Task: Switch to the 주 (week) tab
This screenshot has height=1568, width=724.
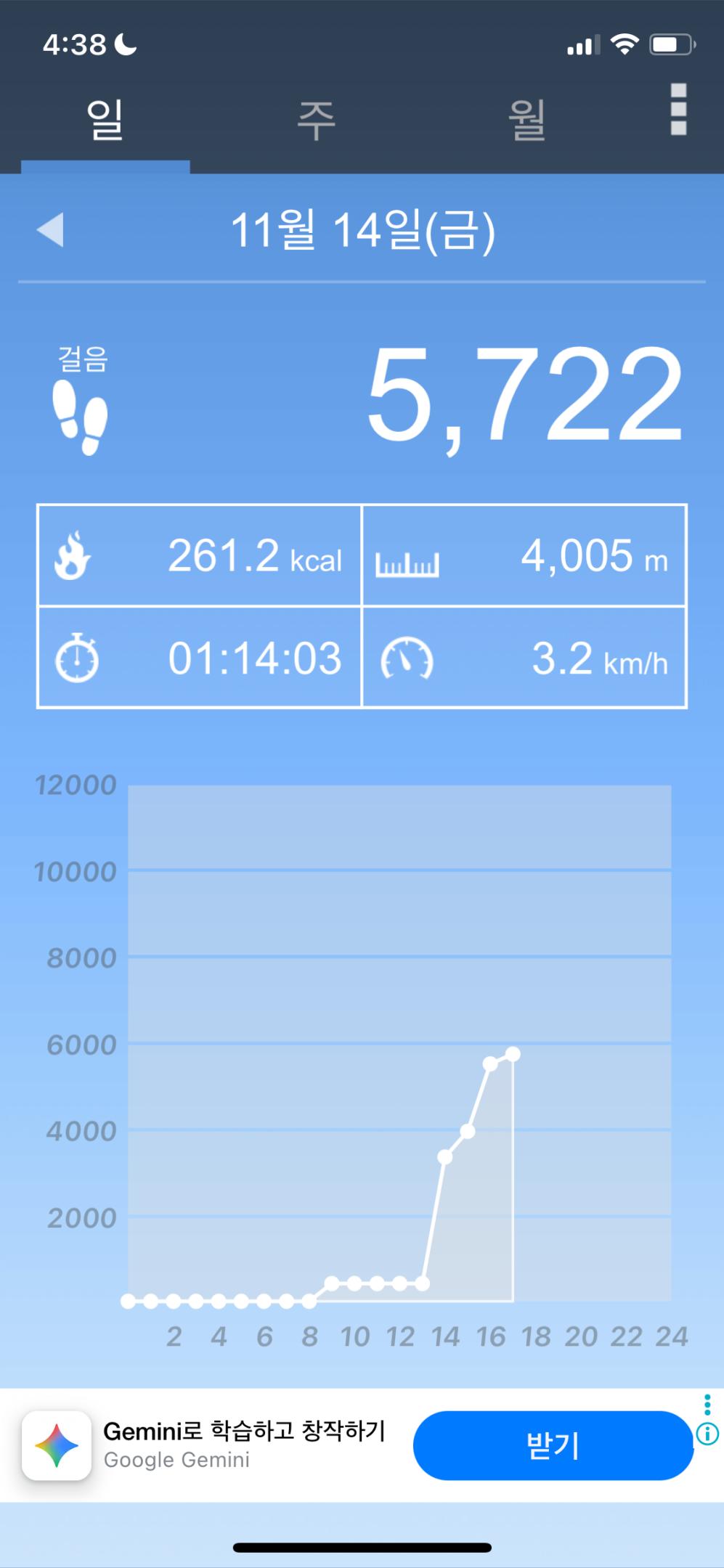Action: point(317,121)
